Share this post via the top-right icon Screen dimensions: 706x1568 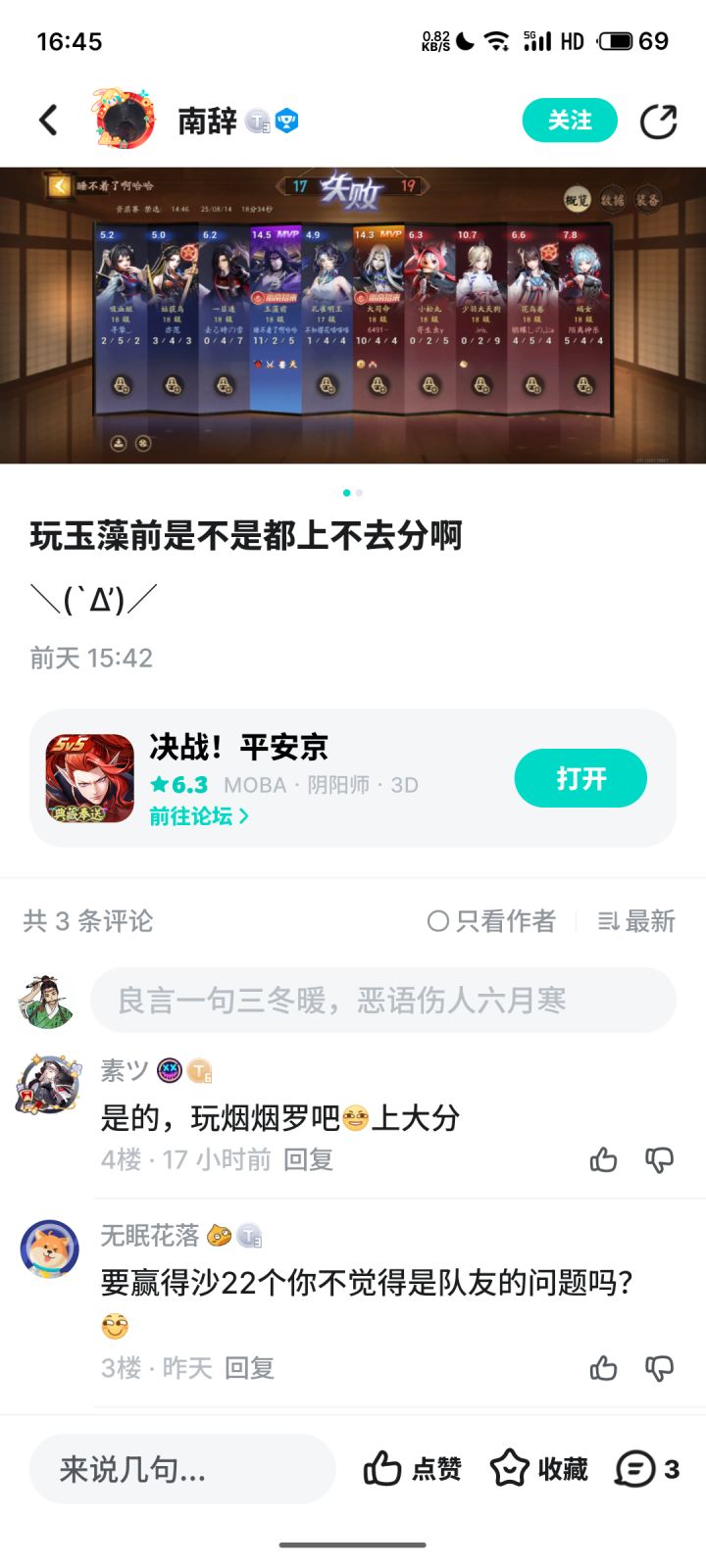(658, 122)
